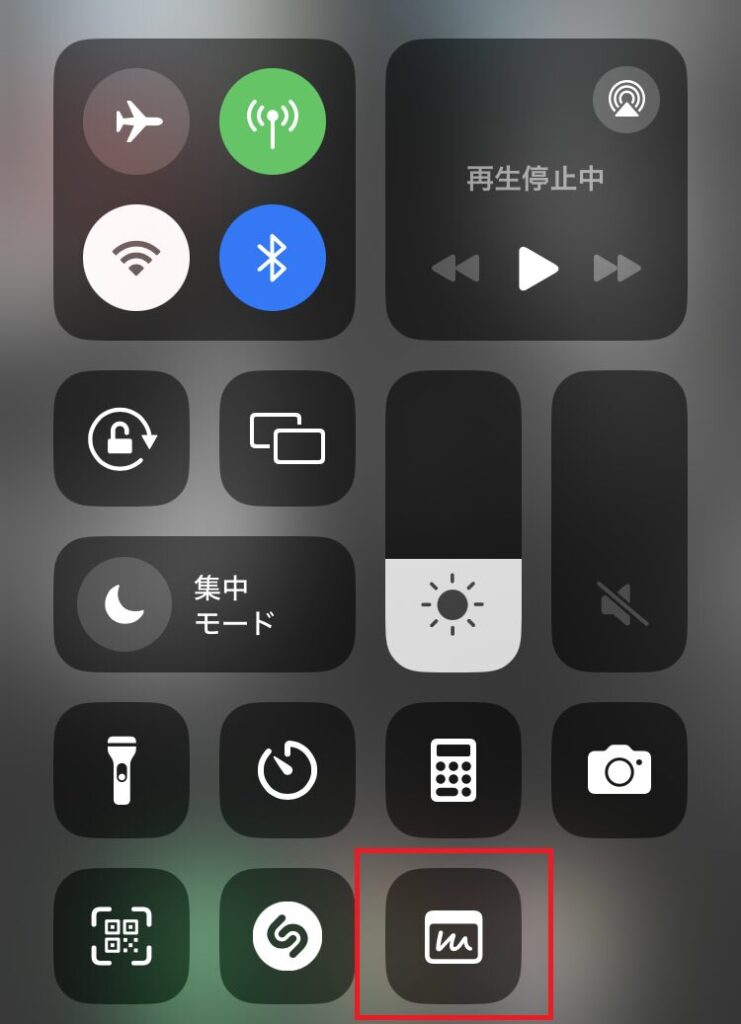Toggle the screen rotation lock
This screenshot has width=741, height=1024.
click(122, 438)
